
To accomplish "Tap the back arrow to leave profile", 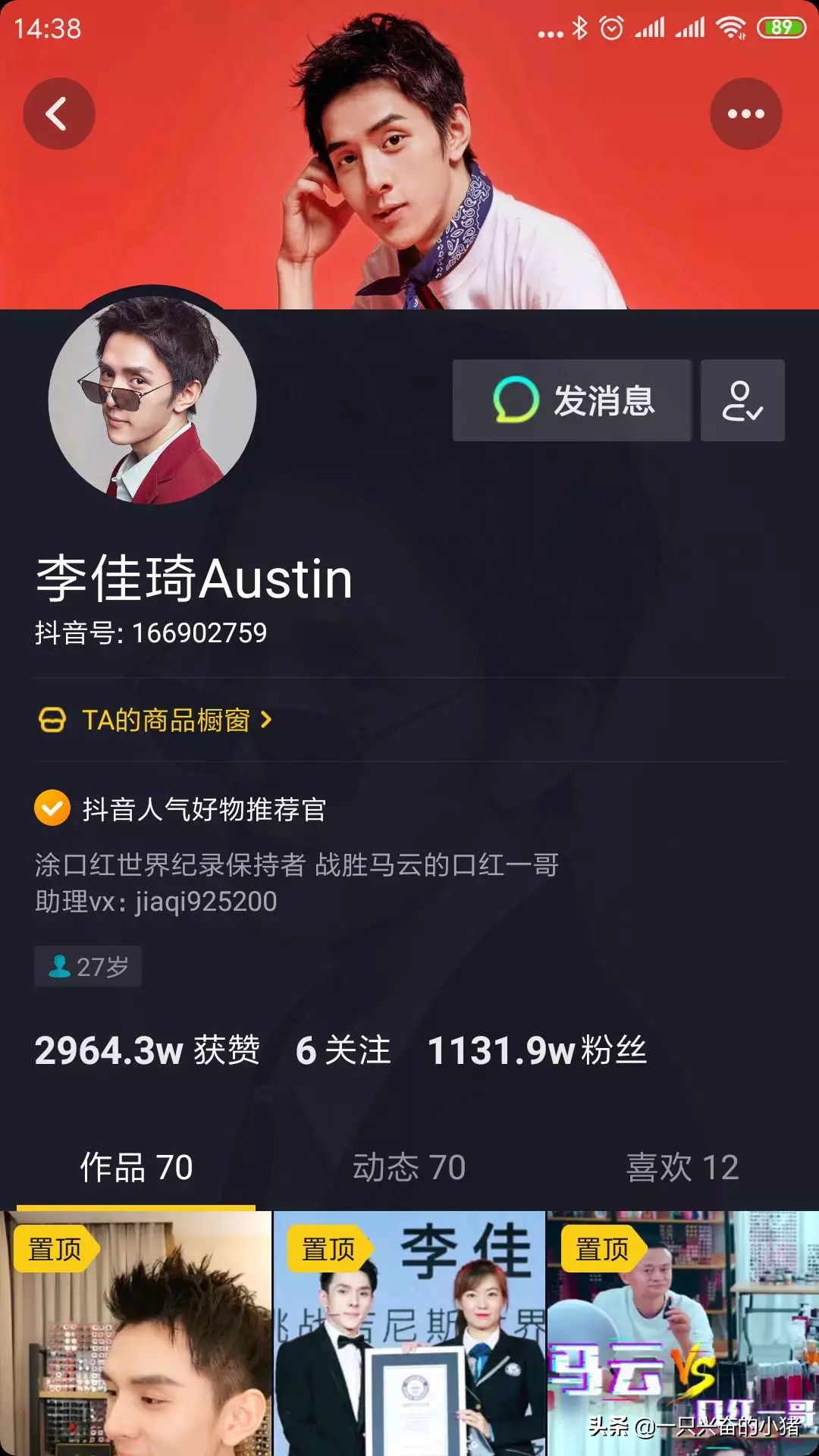I will [59, 112].
